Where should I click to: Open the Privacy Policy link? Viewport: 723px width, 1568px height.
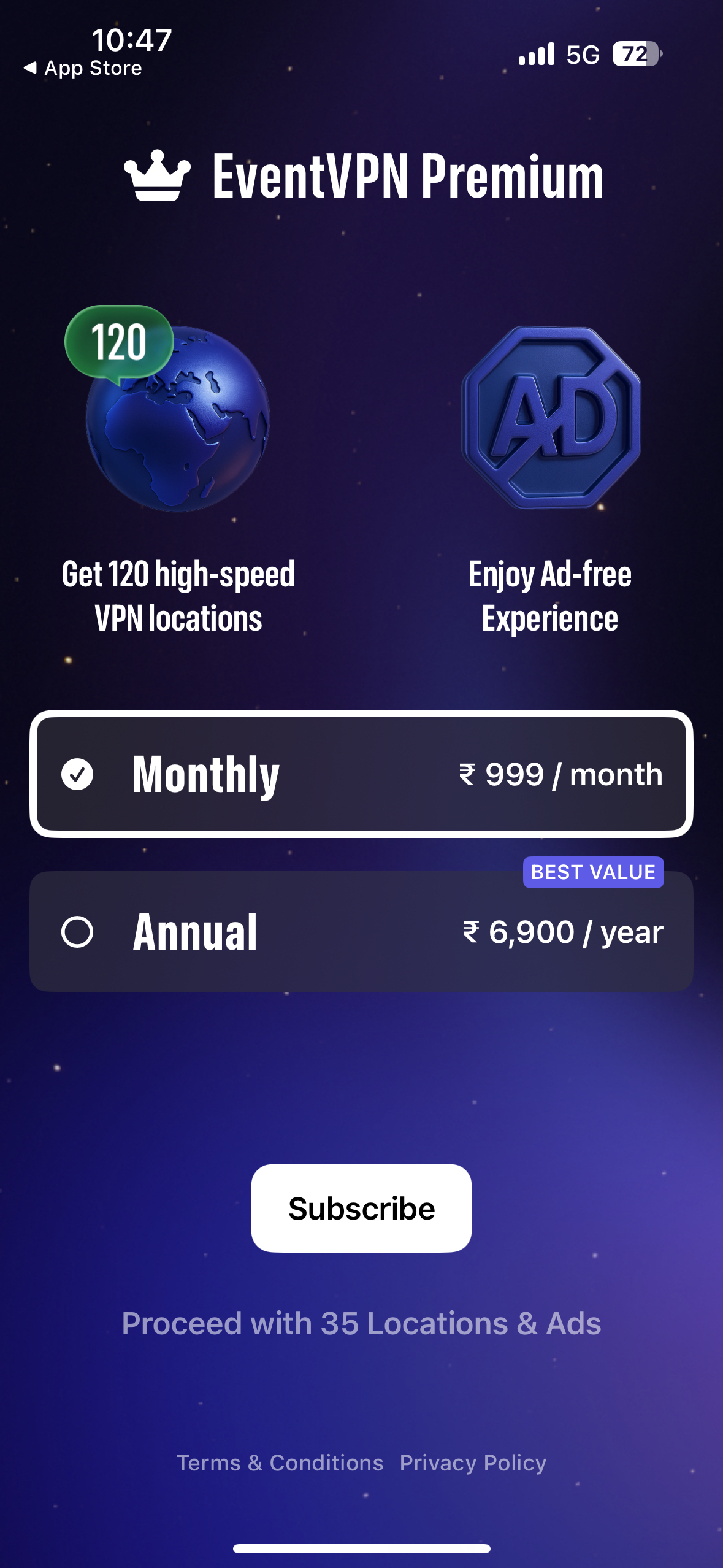(473, 1462)
